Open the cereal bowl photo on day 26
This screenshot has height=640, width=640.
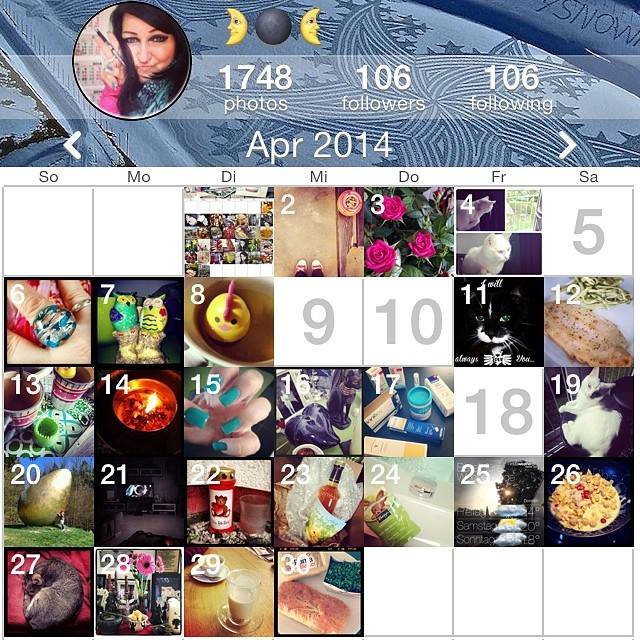tap(588, 501)
